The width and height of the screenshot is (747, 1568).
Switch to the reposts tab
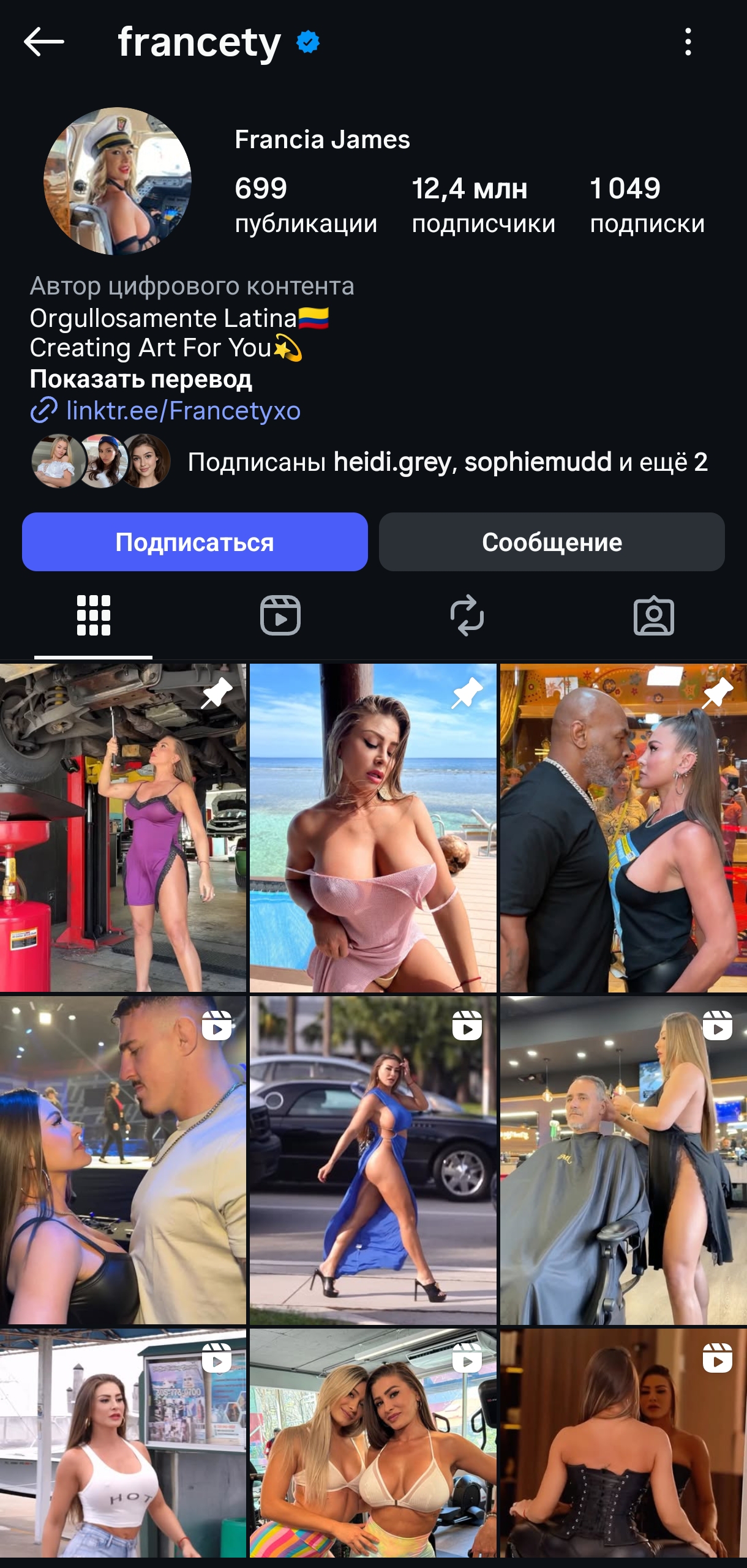click(467, 615)
